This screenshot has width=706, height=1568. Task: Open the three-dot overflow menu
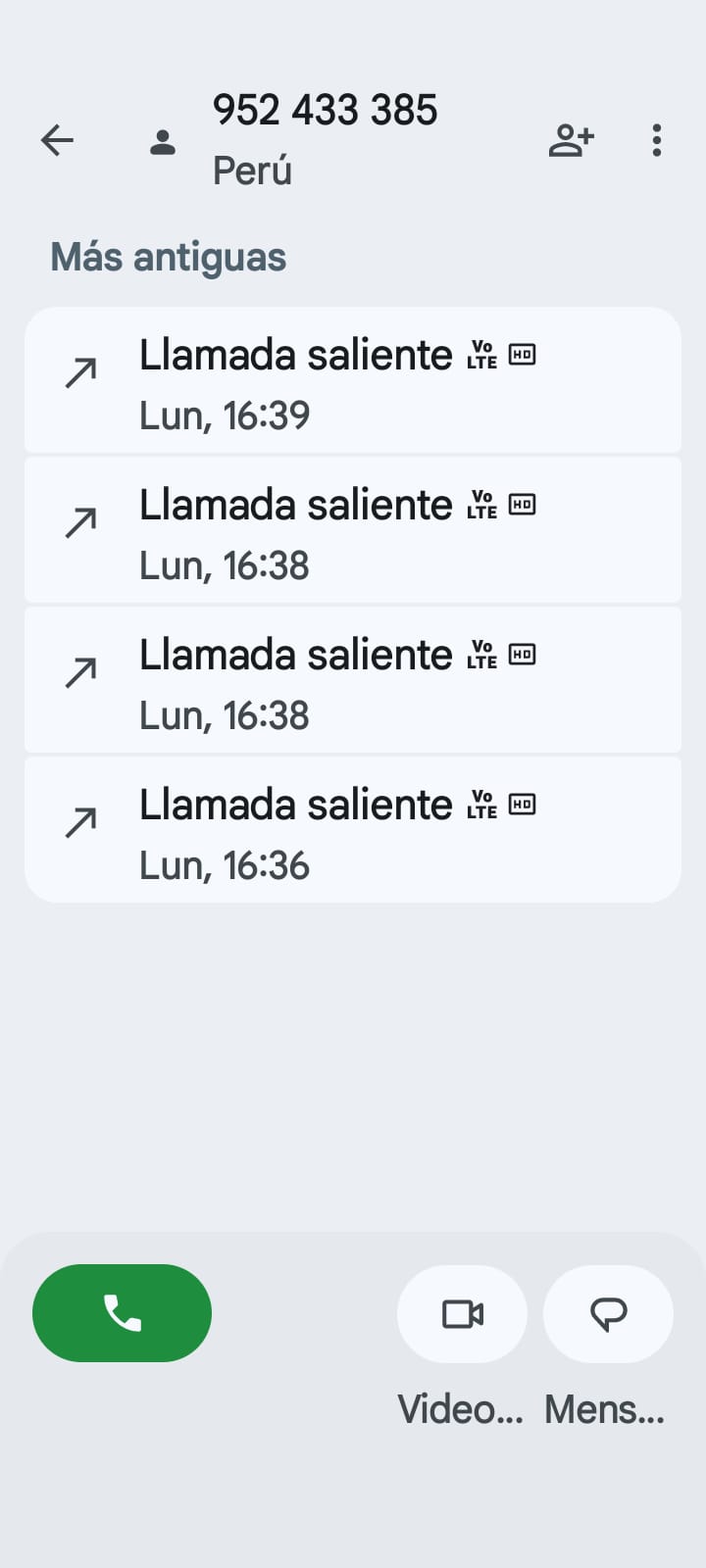[x=657, y=140]
